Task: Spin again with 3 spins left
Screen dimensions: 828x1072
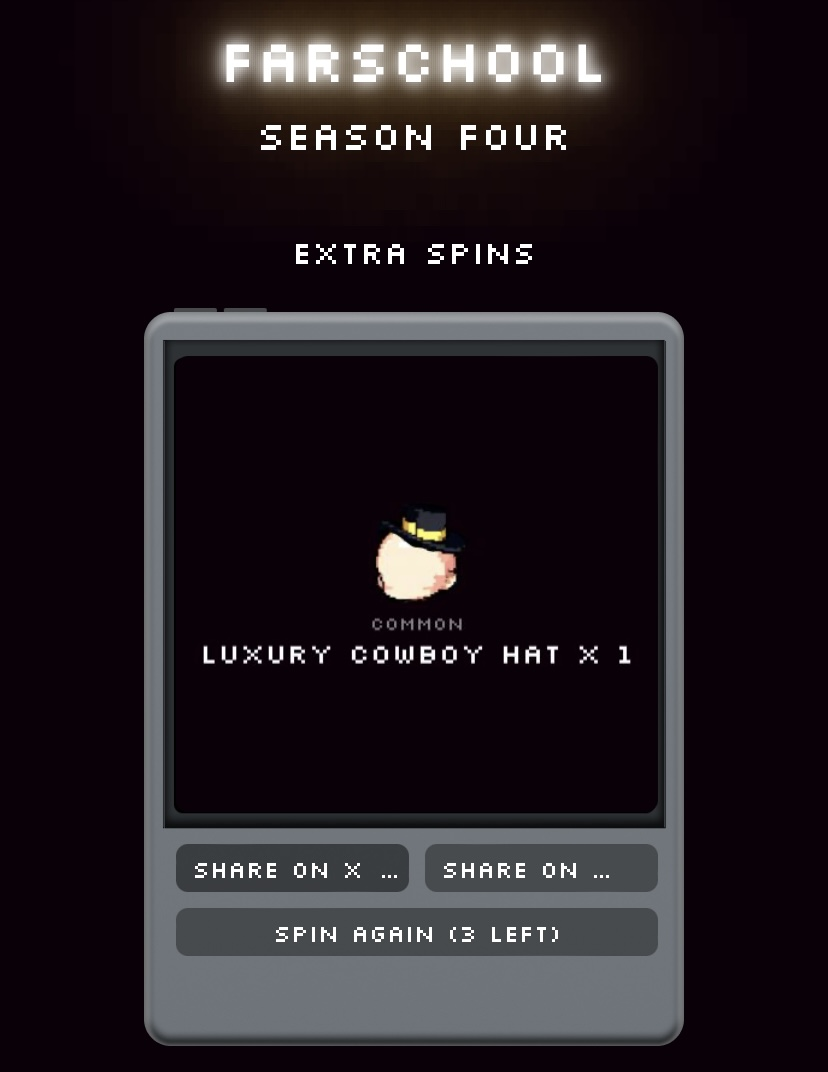Action: coord(416,933)
